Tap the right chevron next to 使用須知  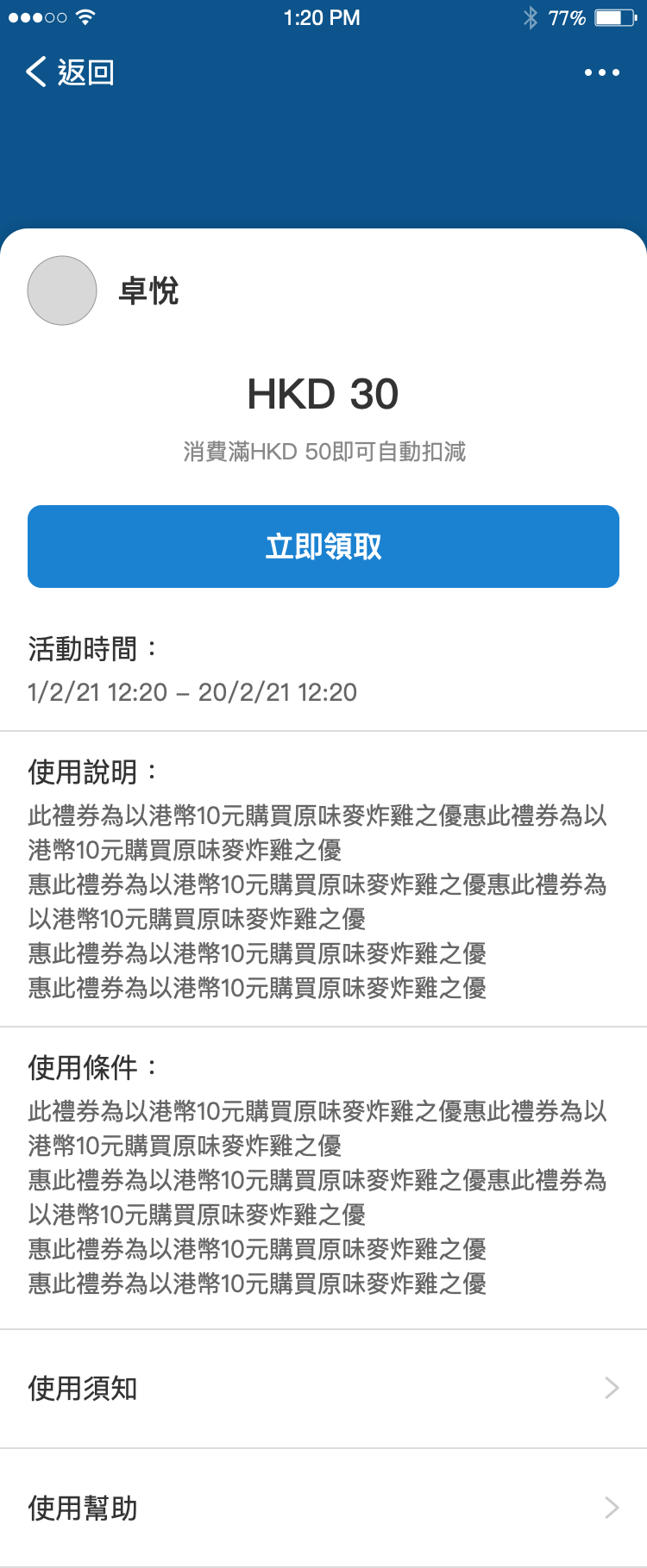pos(612,1388)
